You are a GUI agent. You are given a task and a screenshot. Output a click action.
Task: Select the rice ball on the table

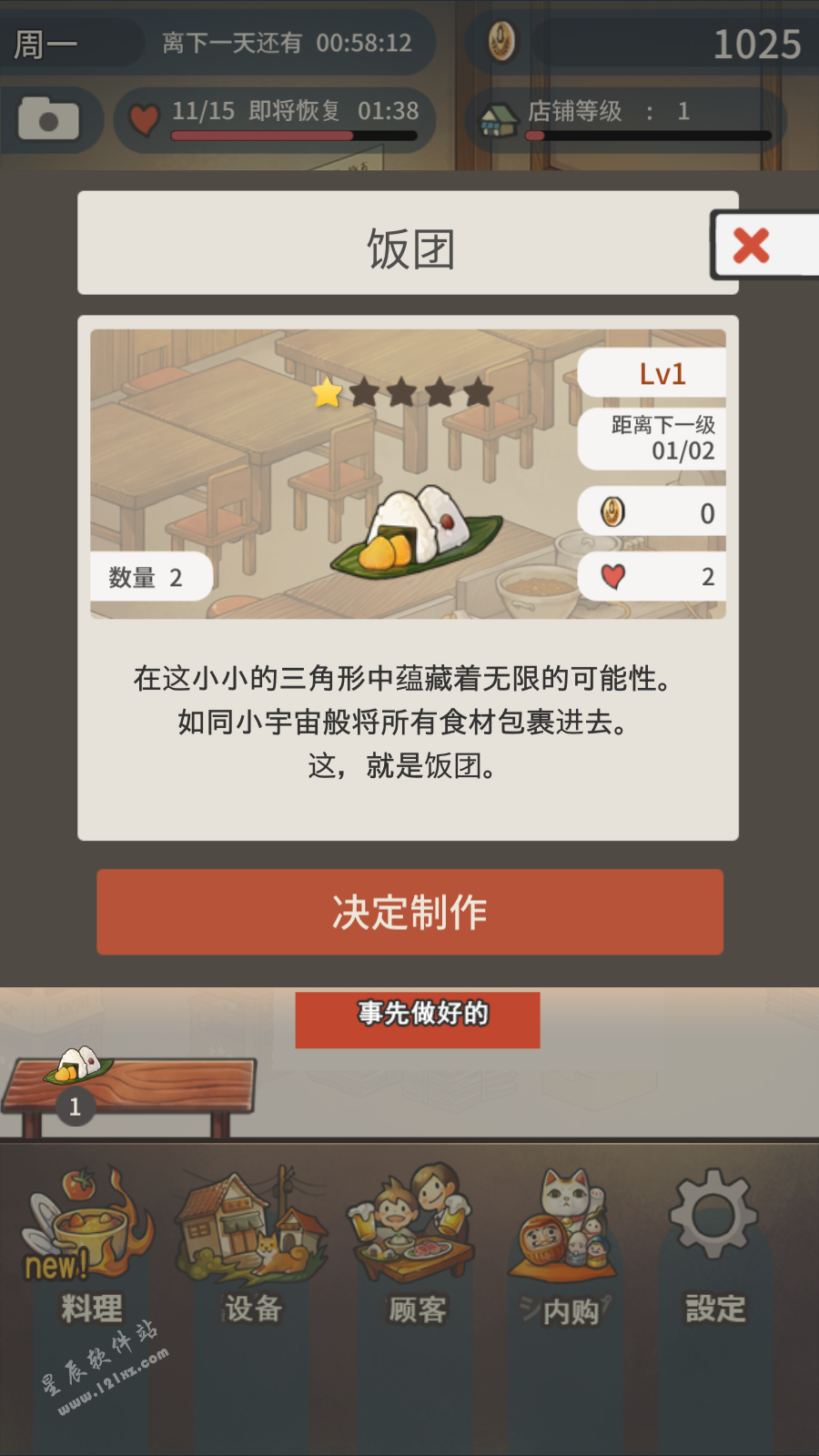click(80, 1067)
